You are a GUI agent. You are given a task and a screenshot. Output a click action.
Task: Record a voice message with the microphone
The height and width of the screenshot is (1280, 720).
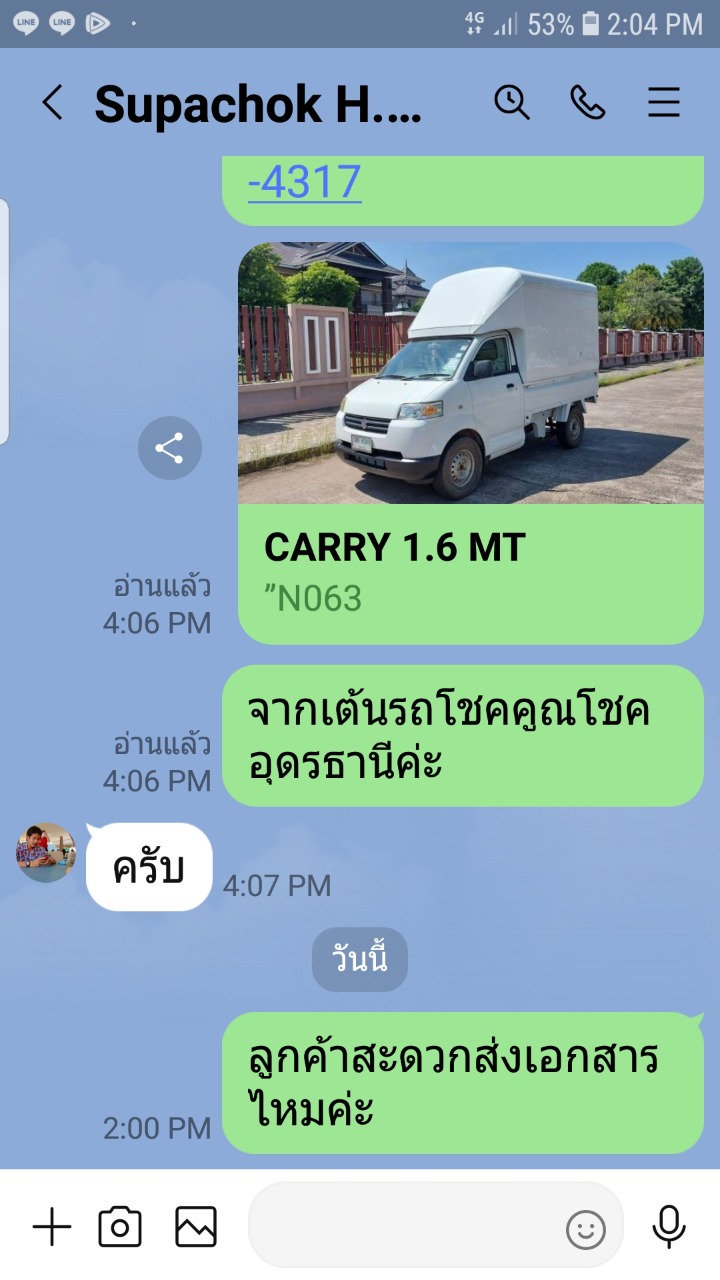tap(668, 1226)
